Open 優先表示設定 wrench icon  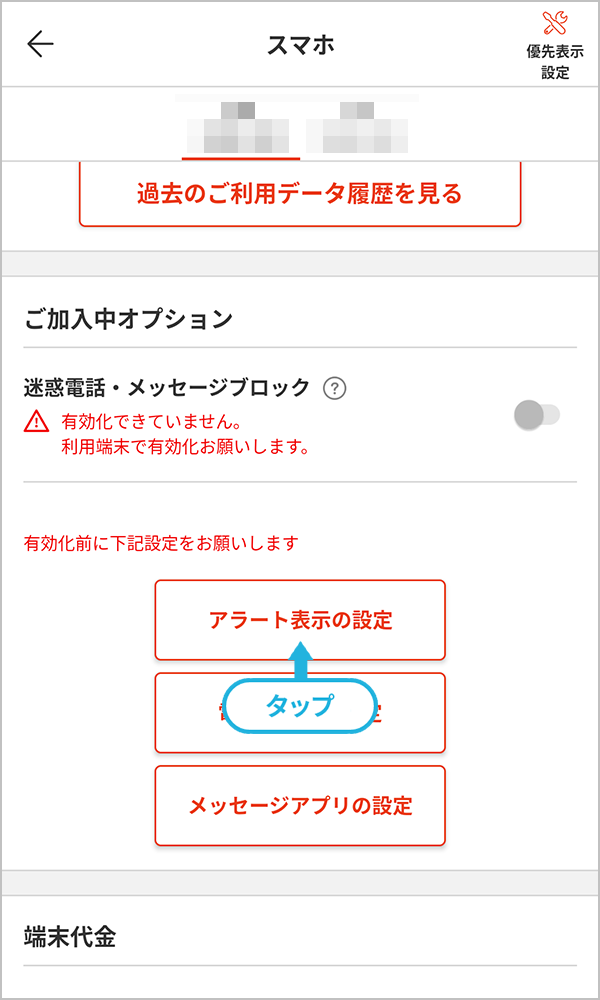555,47
